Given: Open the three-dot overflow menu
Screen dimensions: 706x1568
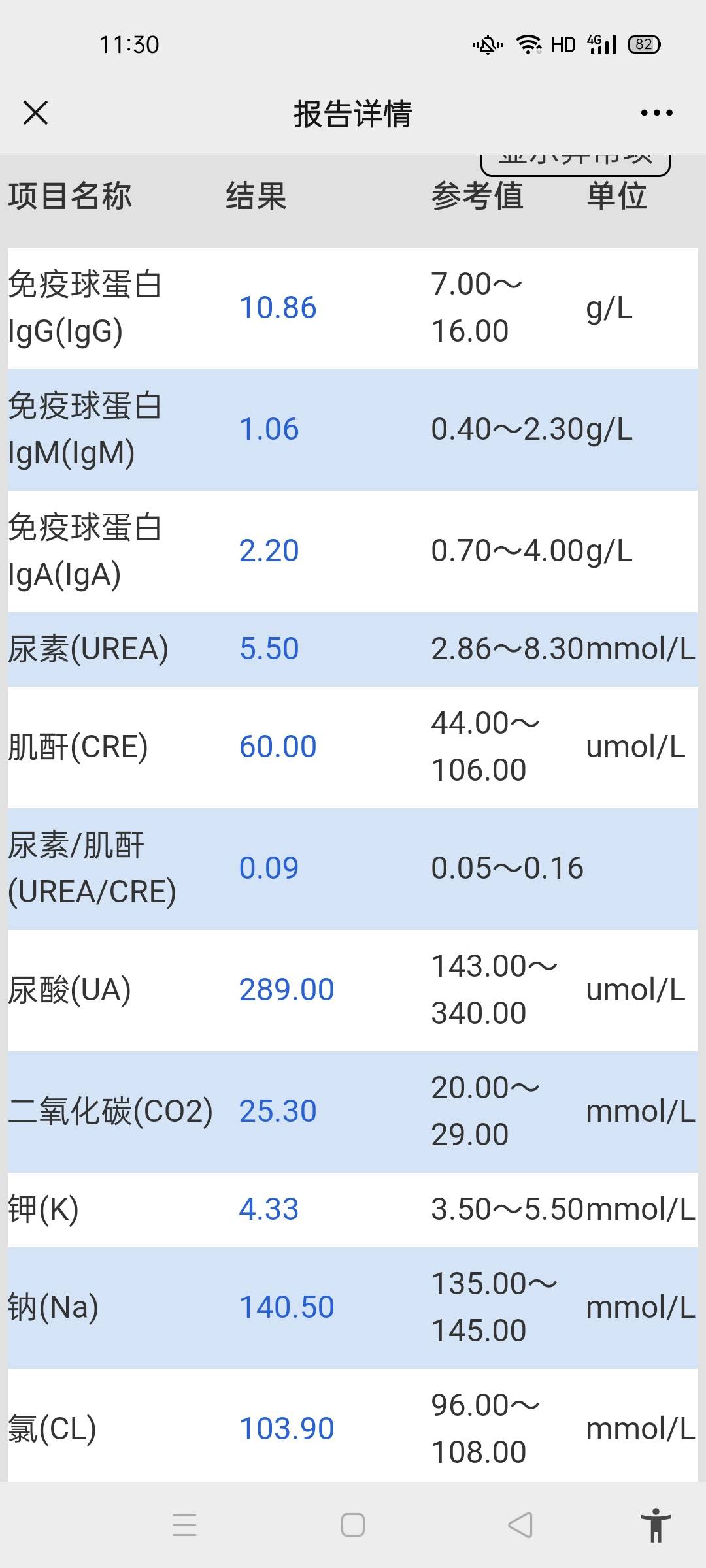Looking at the screenshot, I should click(x=656, y=113).
